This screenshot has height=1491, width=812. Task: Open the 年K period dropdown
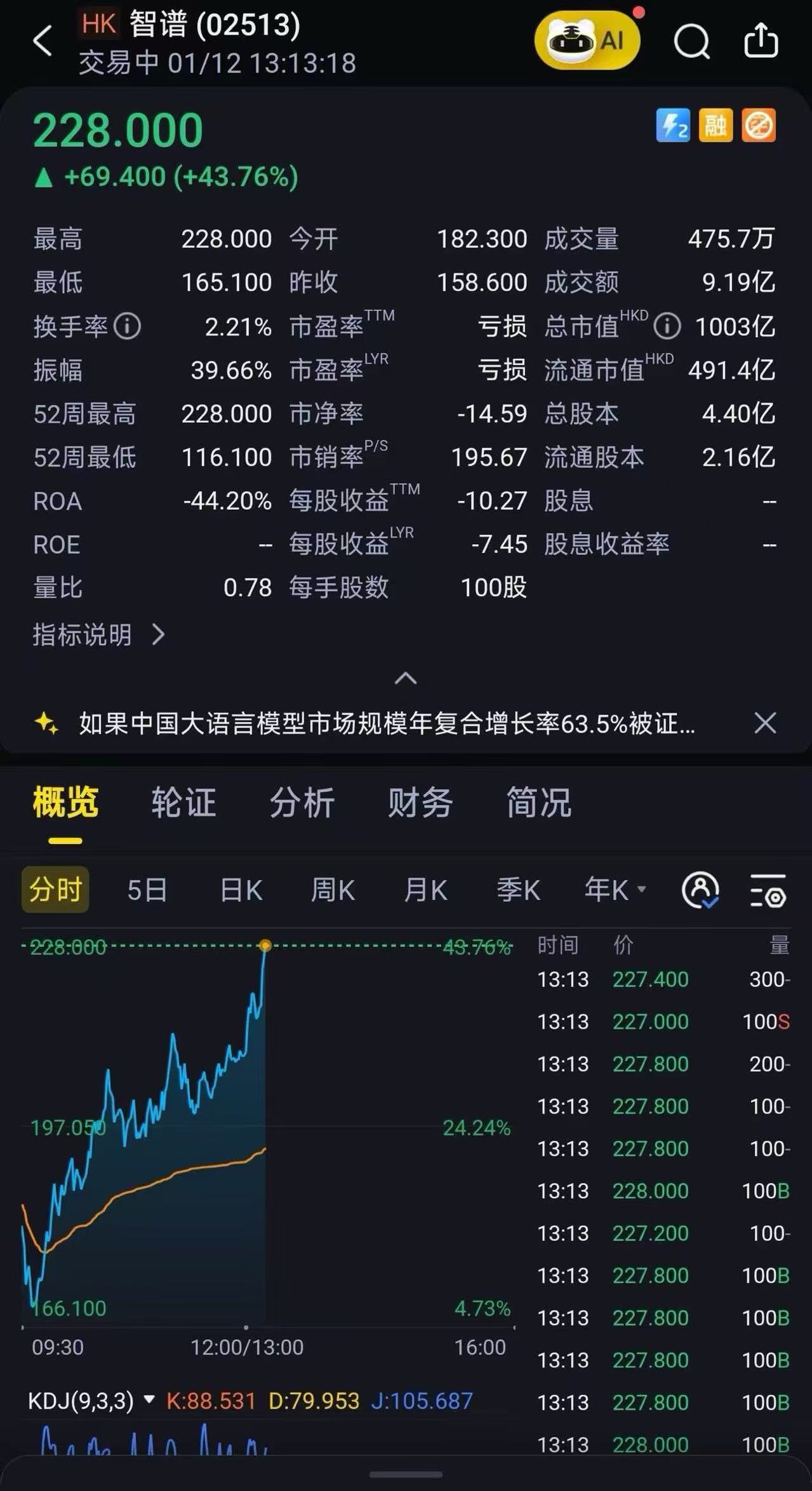coord(615,890)
